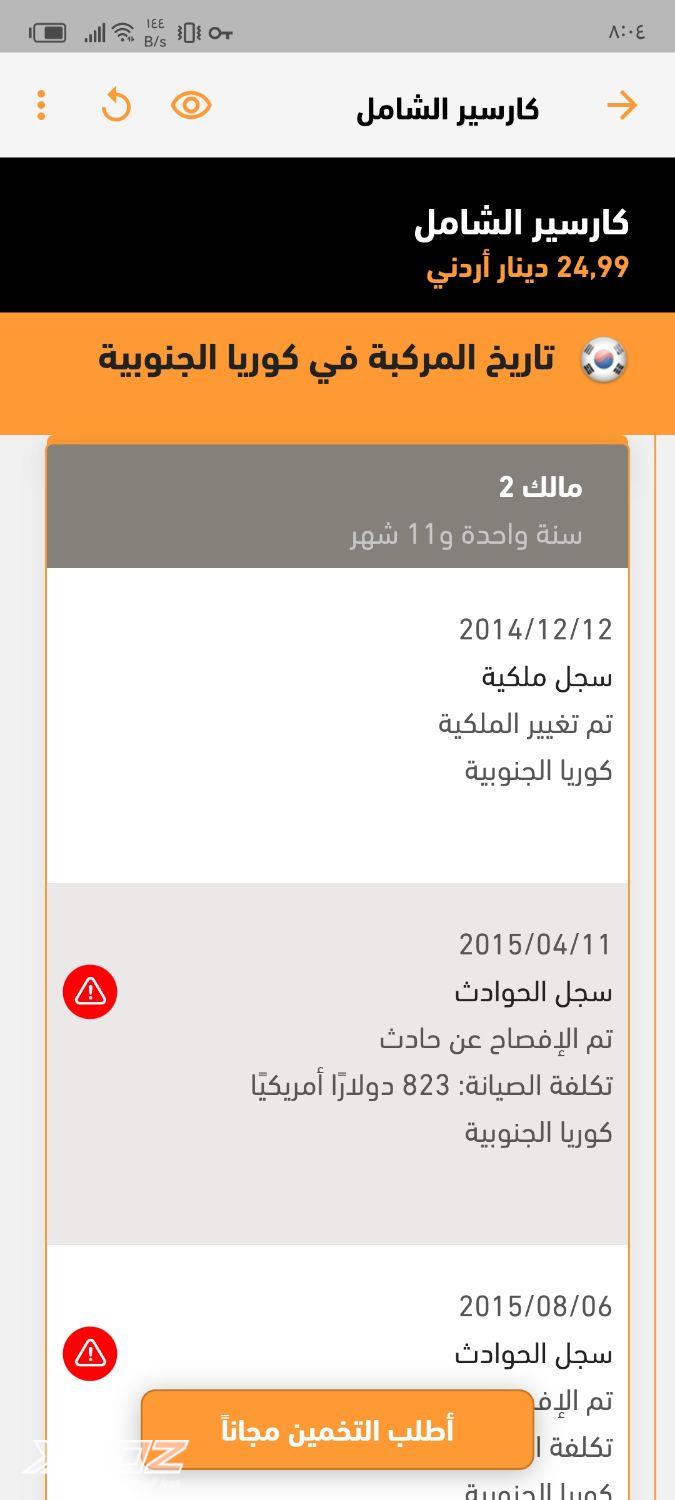Tap the eye view icon
Screen dimensions: 675x1500
pyautogui.click(x=191, y=105)
